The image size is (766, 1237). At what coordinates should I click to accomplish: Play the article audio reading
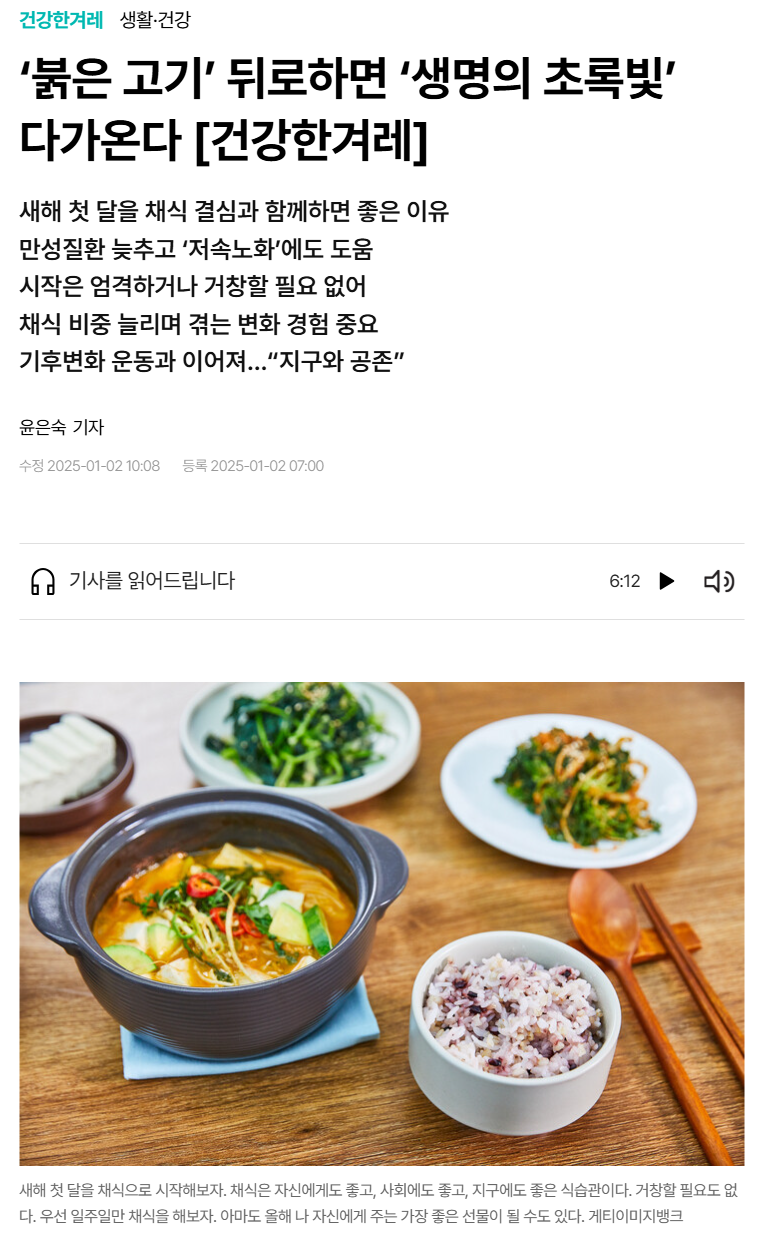click(x=667, y=581)
